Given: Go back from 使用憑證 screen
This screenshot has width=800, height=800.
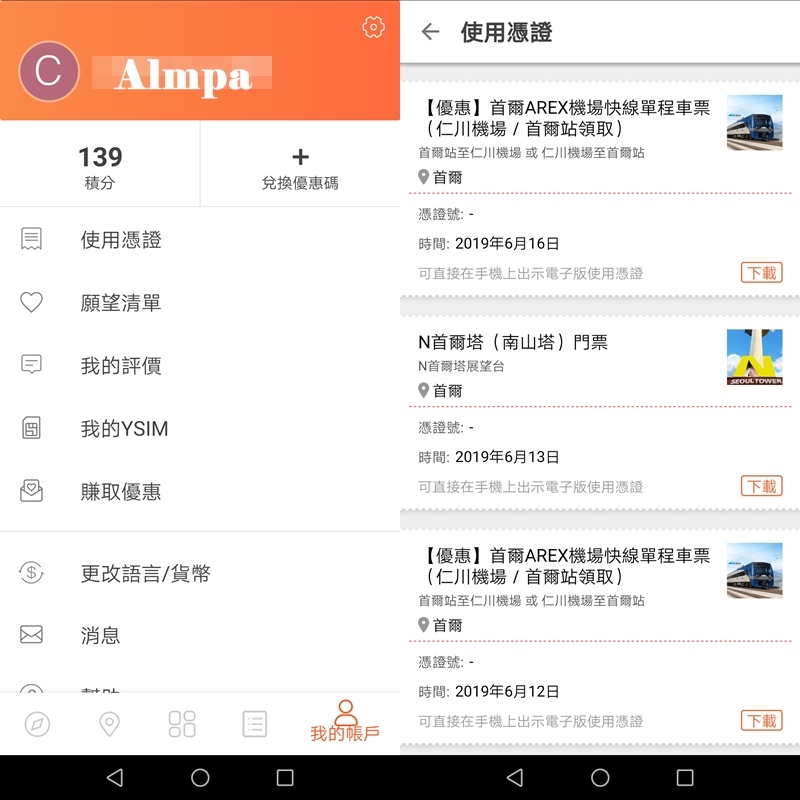Looking at the screenshot, I should (x=430, y=32).
